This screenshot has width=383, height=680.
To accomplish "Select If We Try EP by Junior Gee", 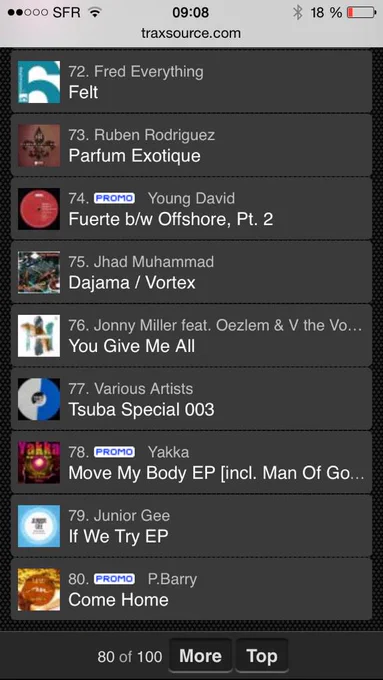I will [x=191, y=526].
